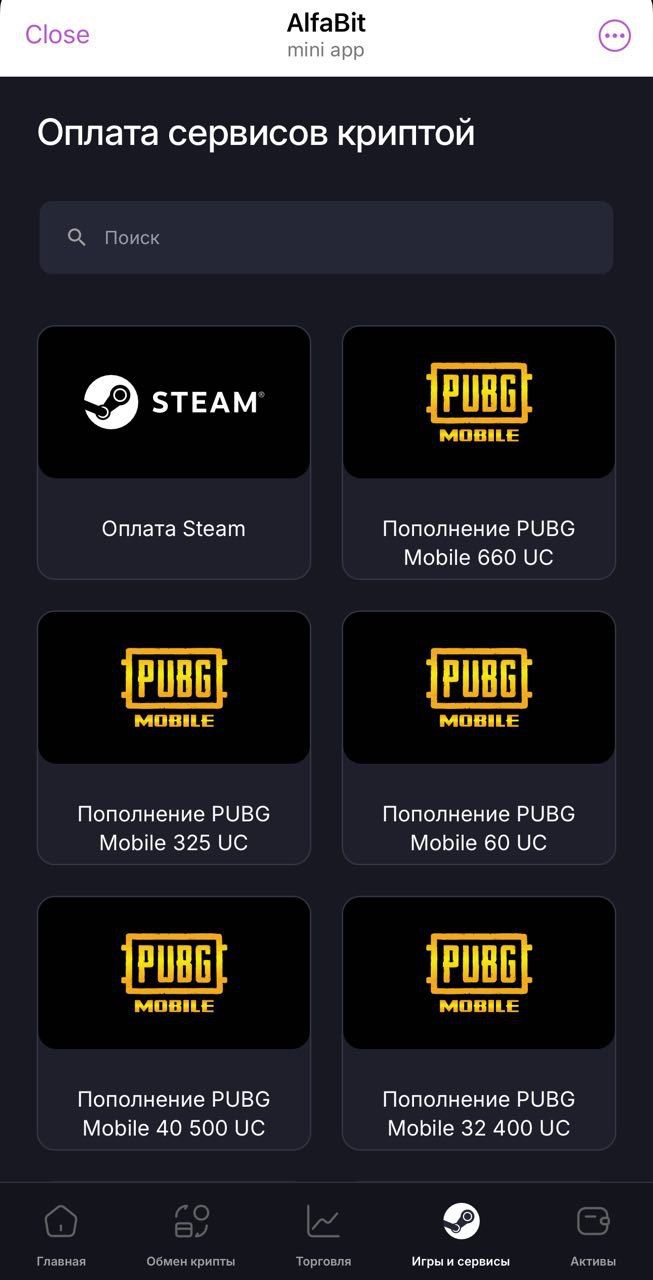Viewport: 653px width, 1280px height.
Task: Open the three-dot overflow menu
Action: point(614,36)
